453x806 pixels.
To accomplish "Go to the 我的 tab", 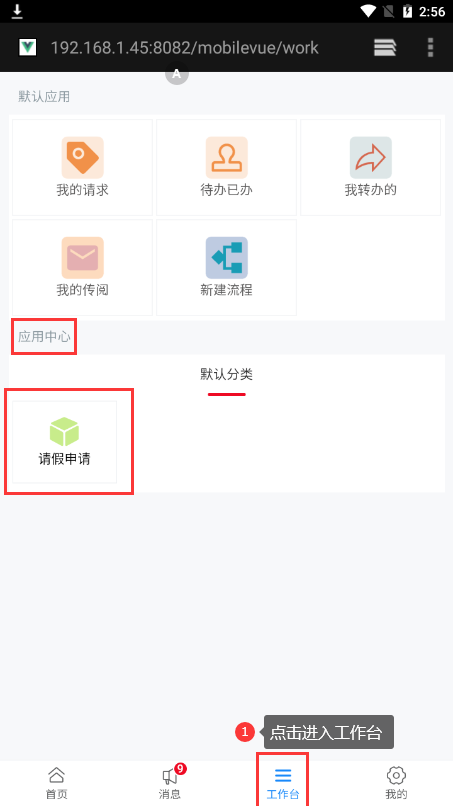I will [396, 783].
